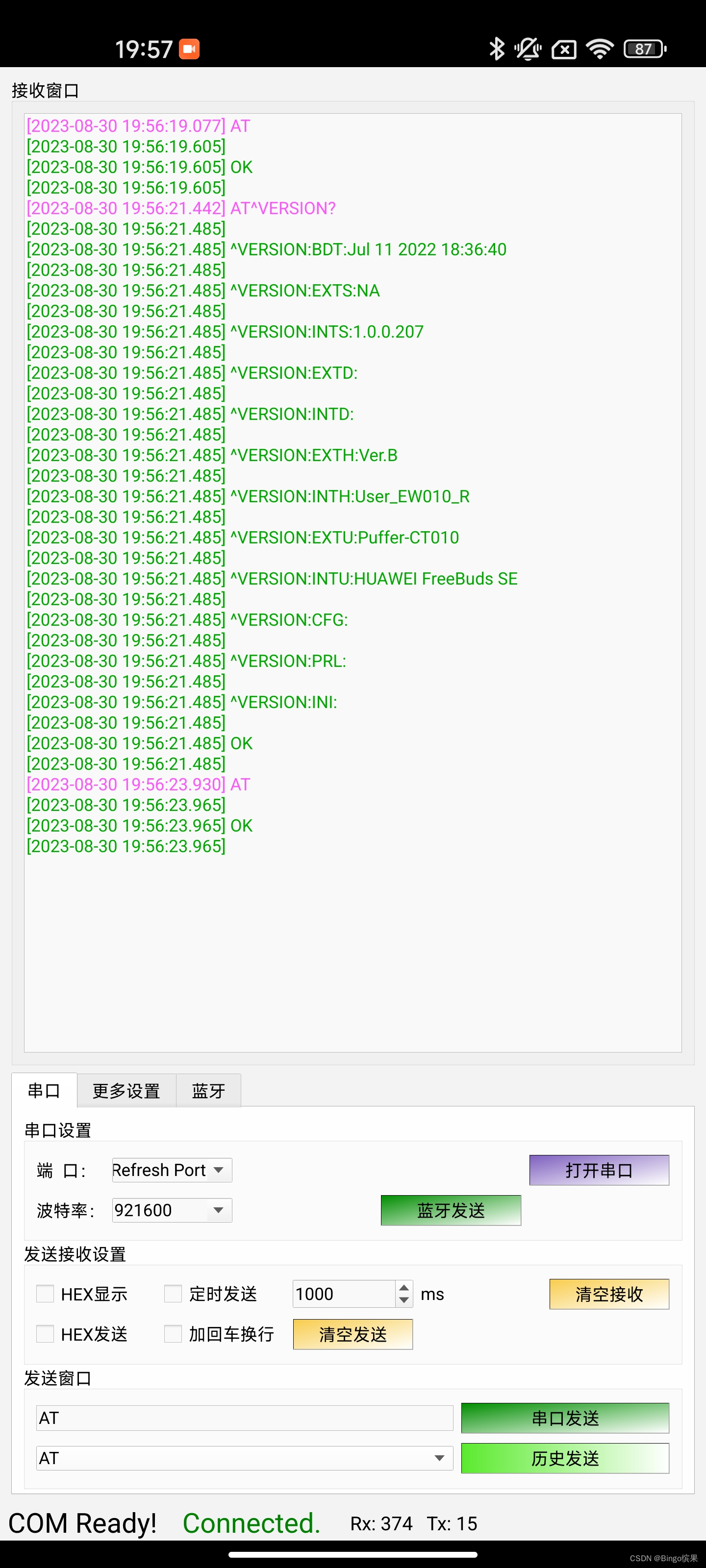Image resolution: width=706 pixels, height=1568 pixels.
Task: Enable the HEX显示 checkbox
Action: pyautogui.click(x=45, y=1294)
